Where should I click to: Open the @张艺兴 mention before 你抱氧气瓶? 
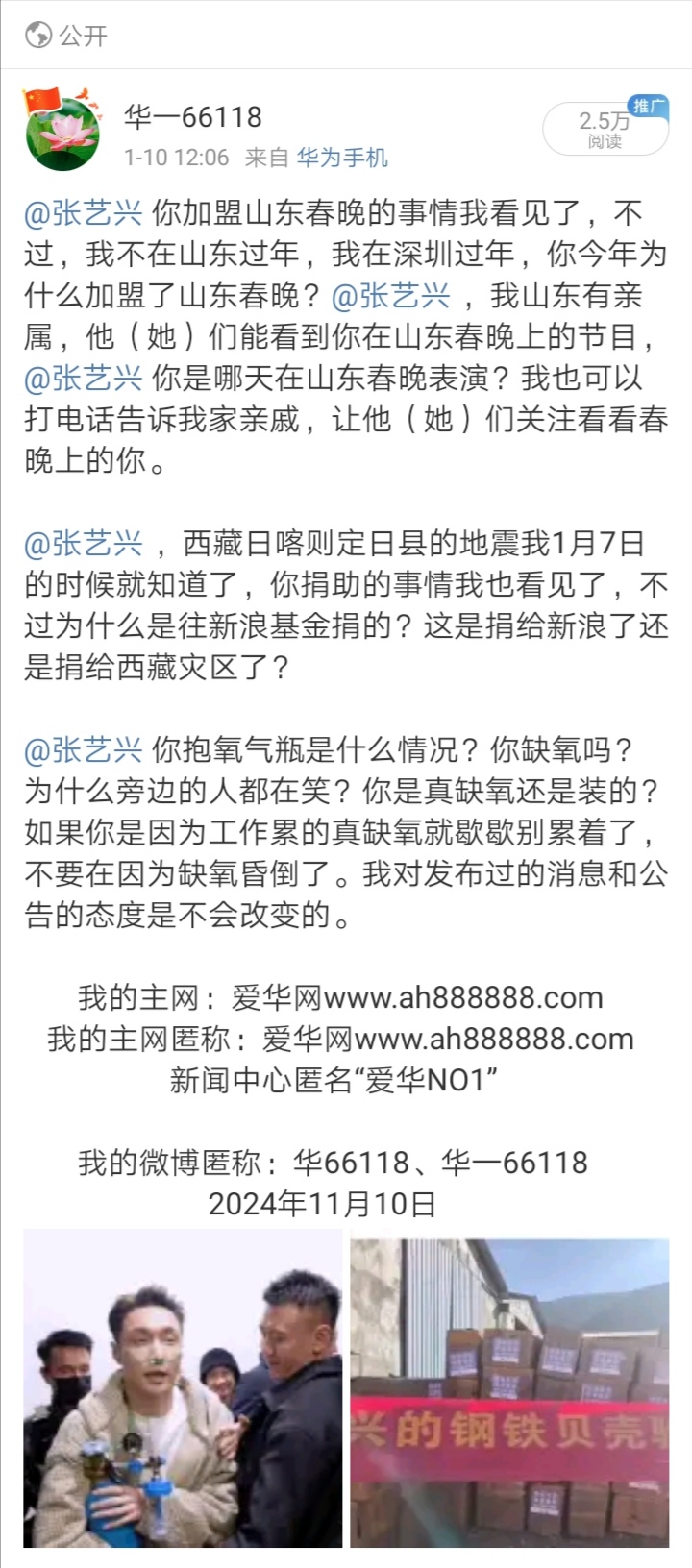[84, 750]
